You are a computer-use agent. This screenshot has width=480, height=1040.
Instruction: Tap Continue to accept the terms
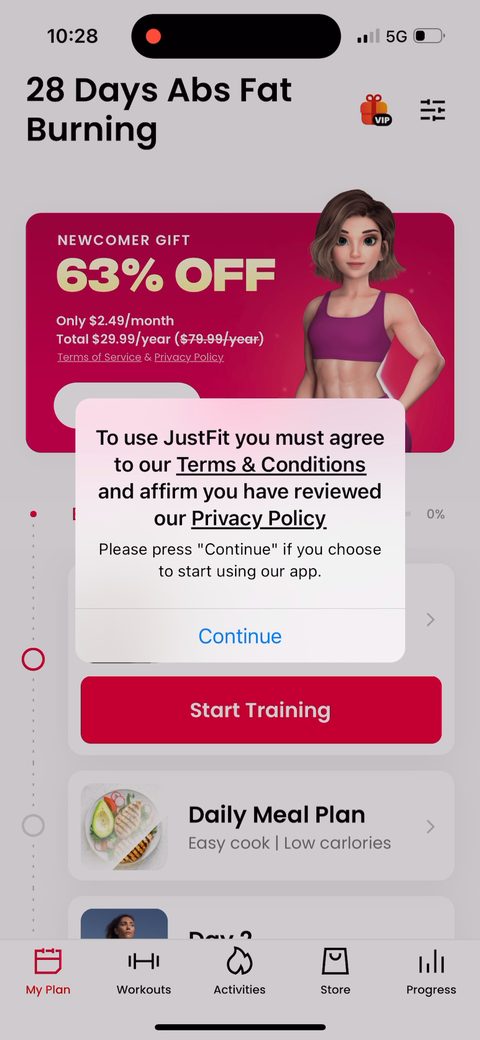tap(240, 636)
